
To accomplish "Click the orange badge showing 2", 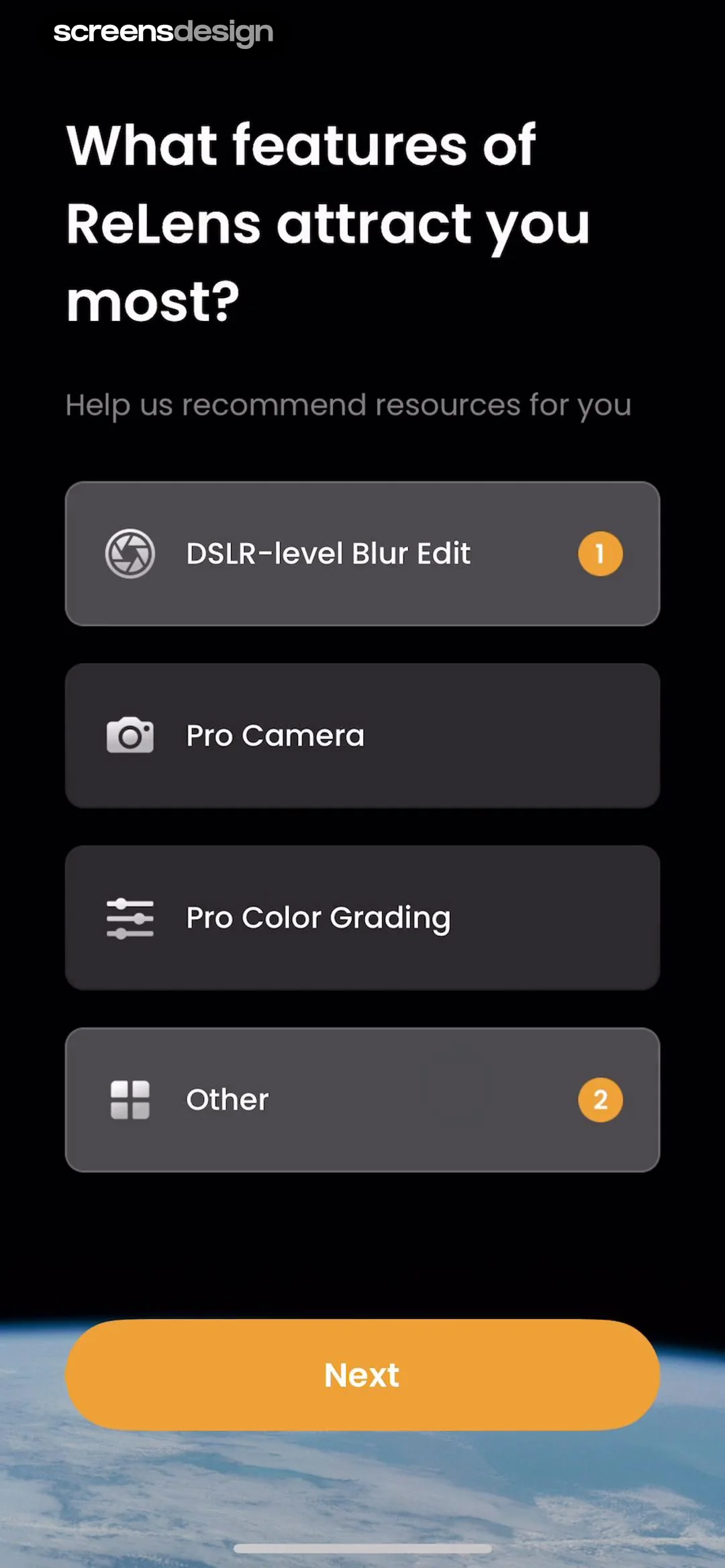I will tap(599, 1099).
